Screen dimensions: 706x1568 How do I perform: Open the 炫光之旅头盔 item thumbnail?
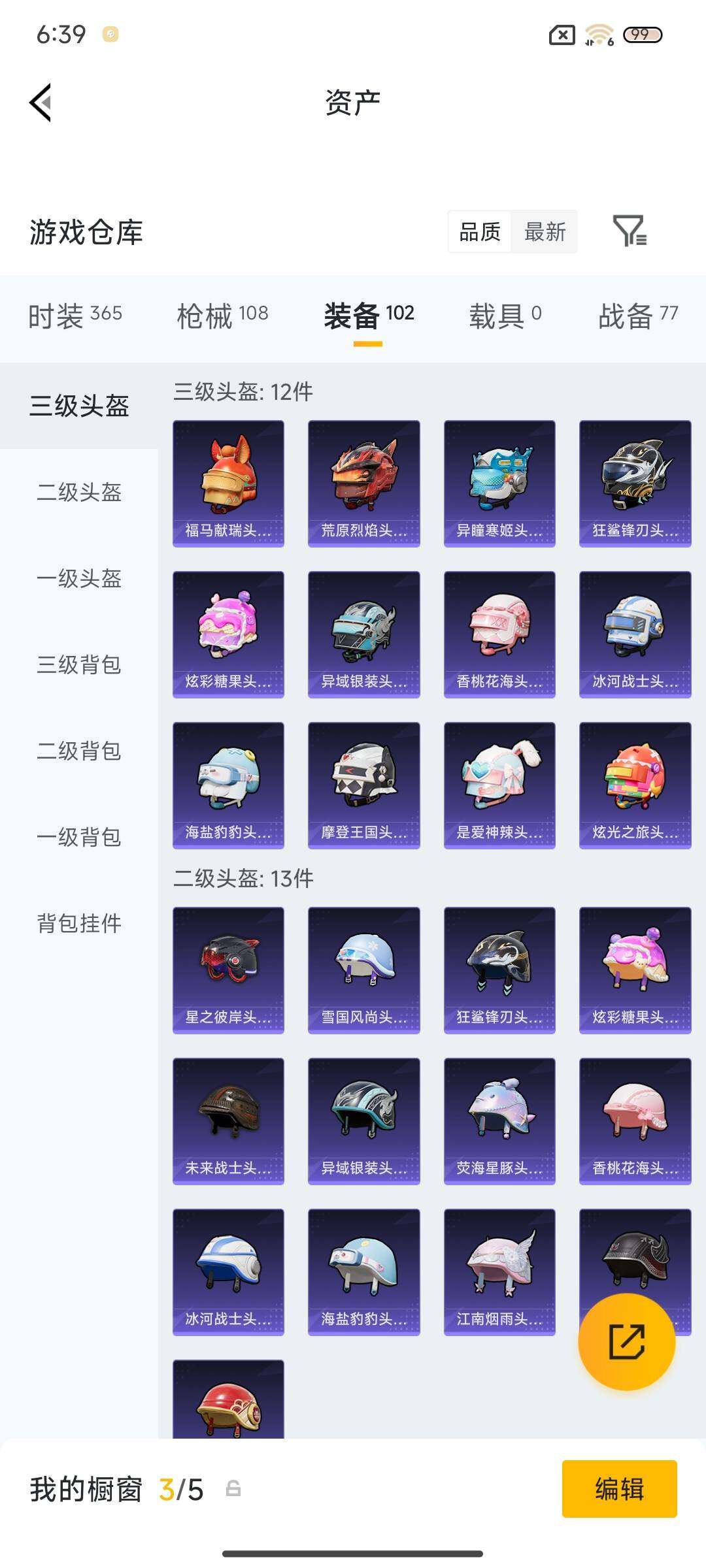click(634, 786)
